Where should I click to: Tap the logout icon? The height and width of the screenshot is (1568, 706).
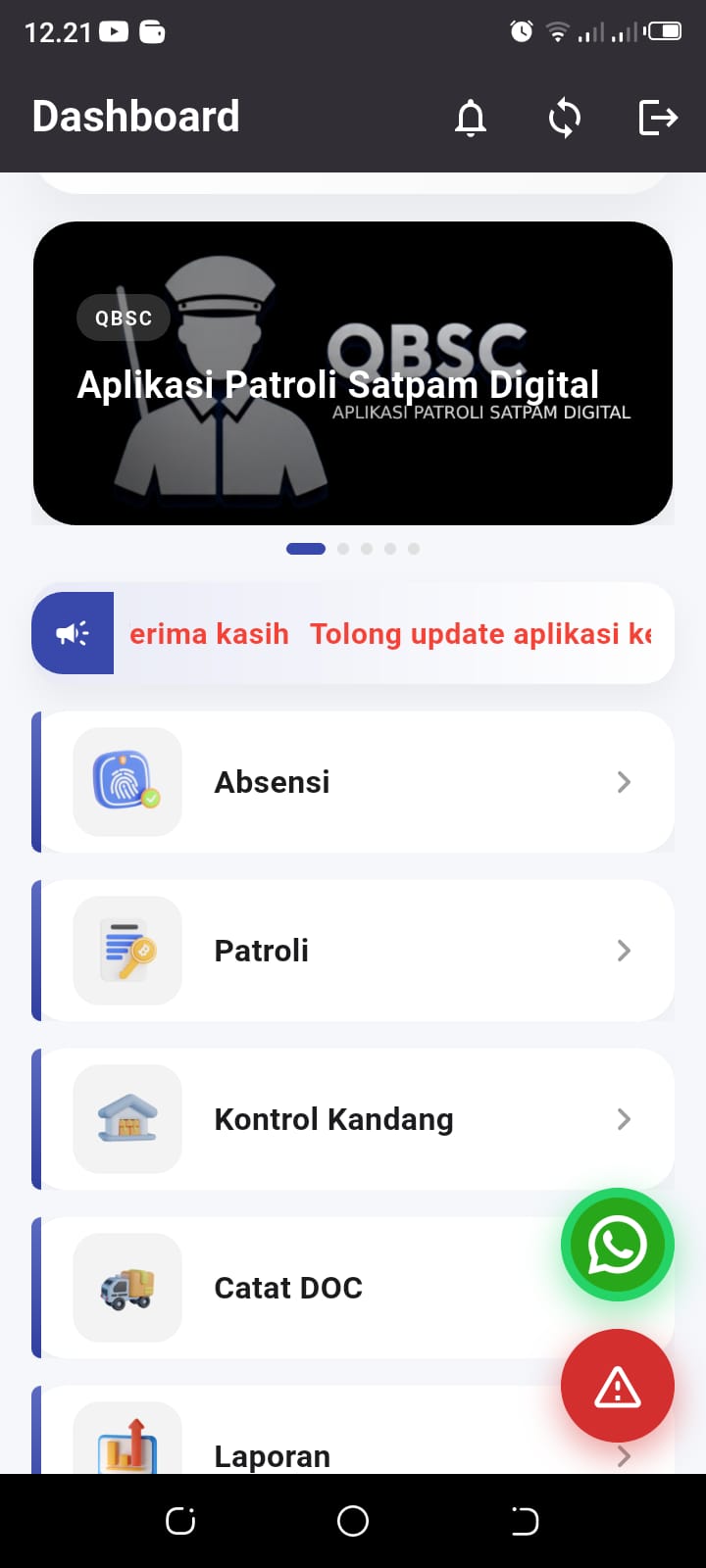(x=658, y=119)
